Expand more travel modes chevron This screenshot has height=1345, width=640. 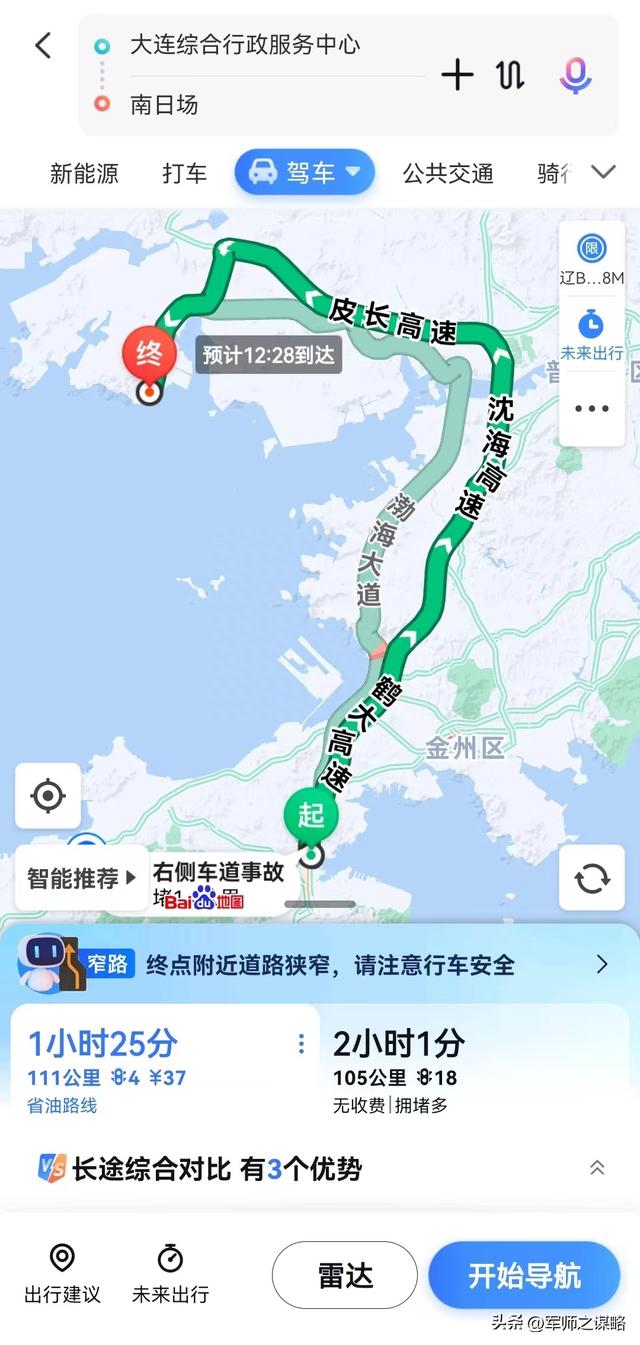point(603,172)
